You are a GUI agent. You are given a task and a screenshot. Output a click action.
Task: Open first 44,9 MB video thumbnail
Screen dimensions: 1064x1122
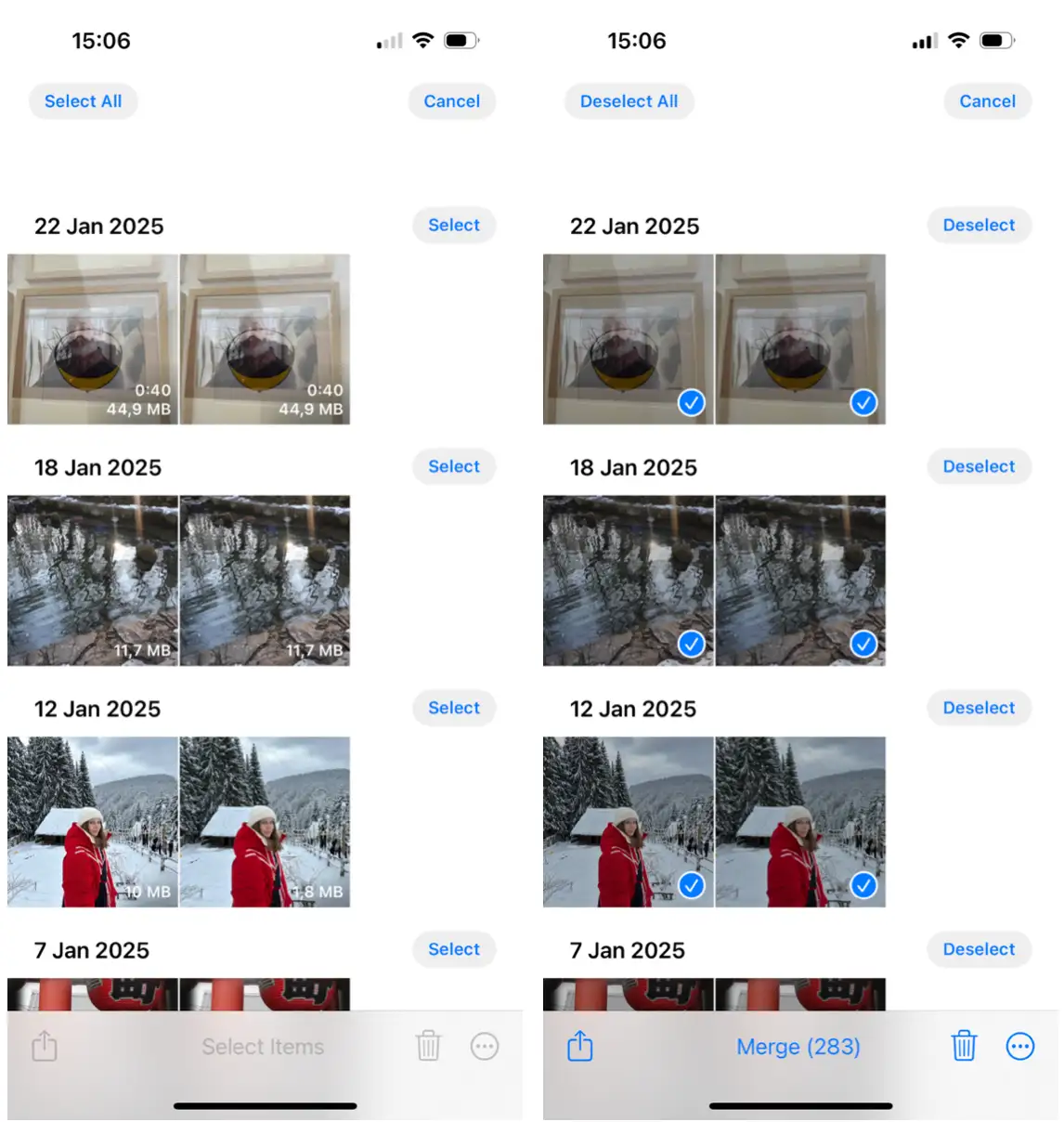92,339
